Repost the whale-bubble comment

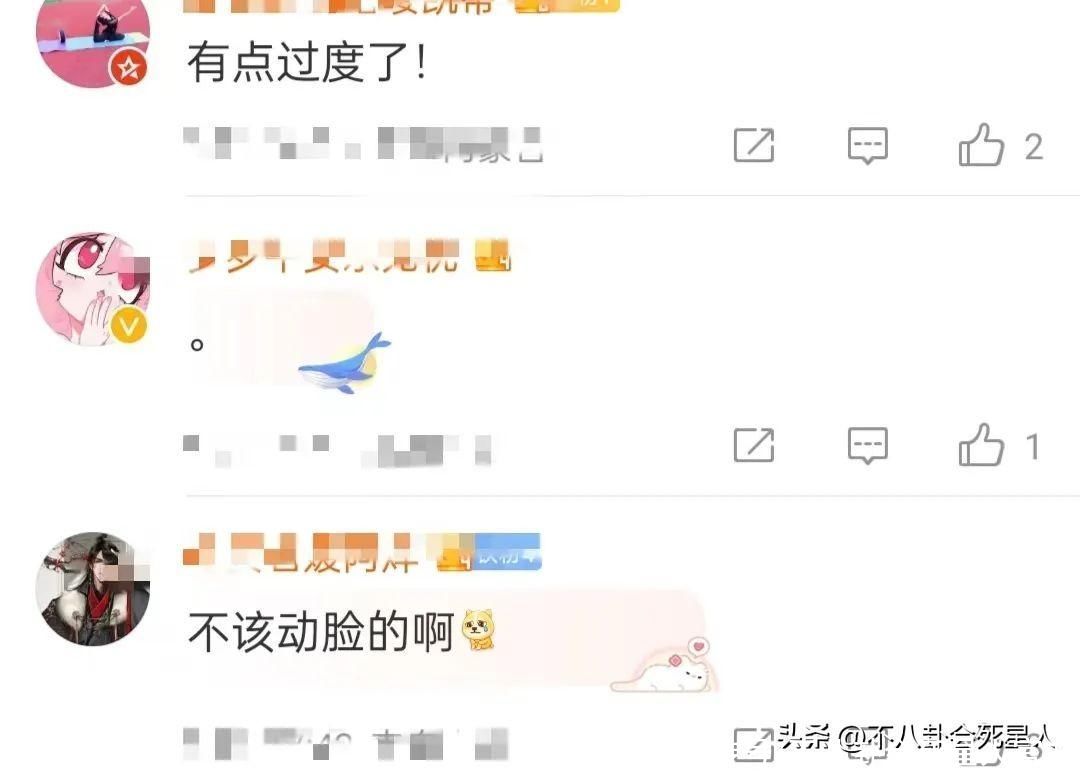pos(754,445)
